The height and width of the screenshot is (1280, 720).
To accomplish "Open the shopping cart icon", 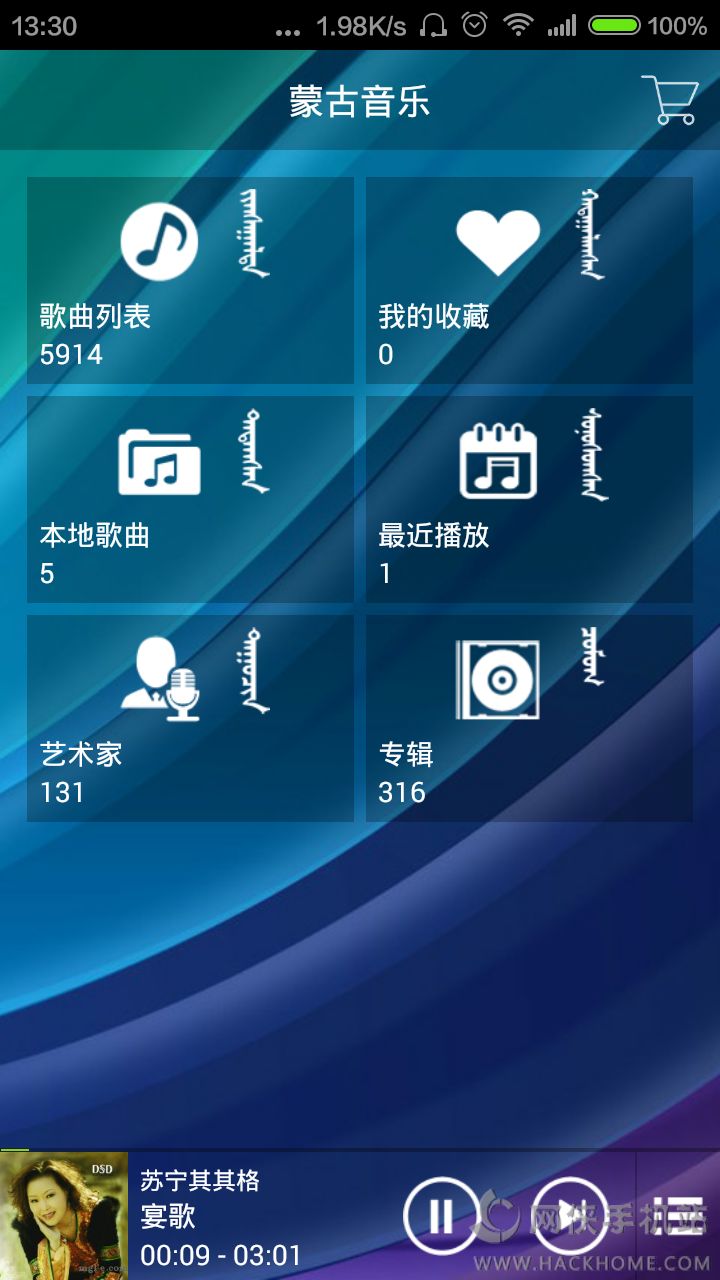I will (x=669, y=100).
